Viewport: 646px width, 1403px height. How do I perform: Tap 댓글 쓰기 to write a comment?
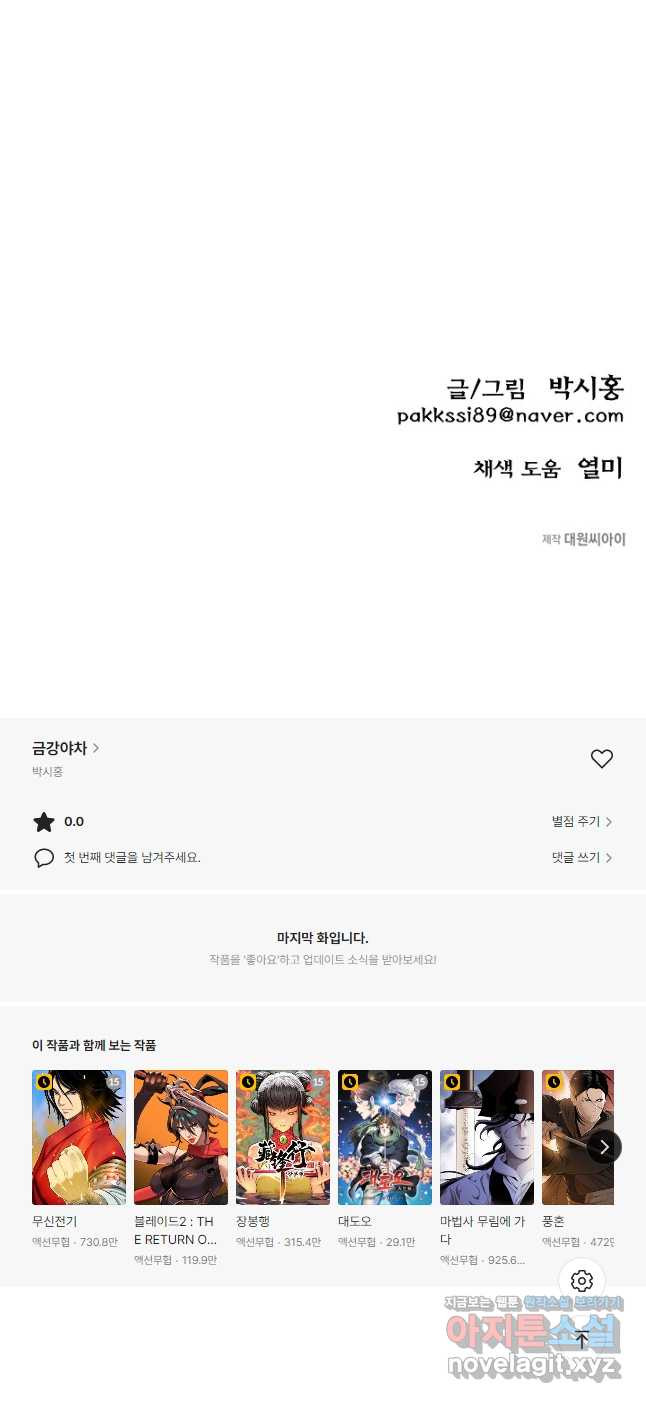coord(581,858)
